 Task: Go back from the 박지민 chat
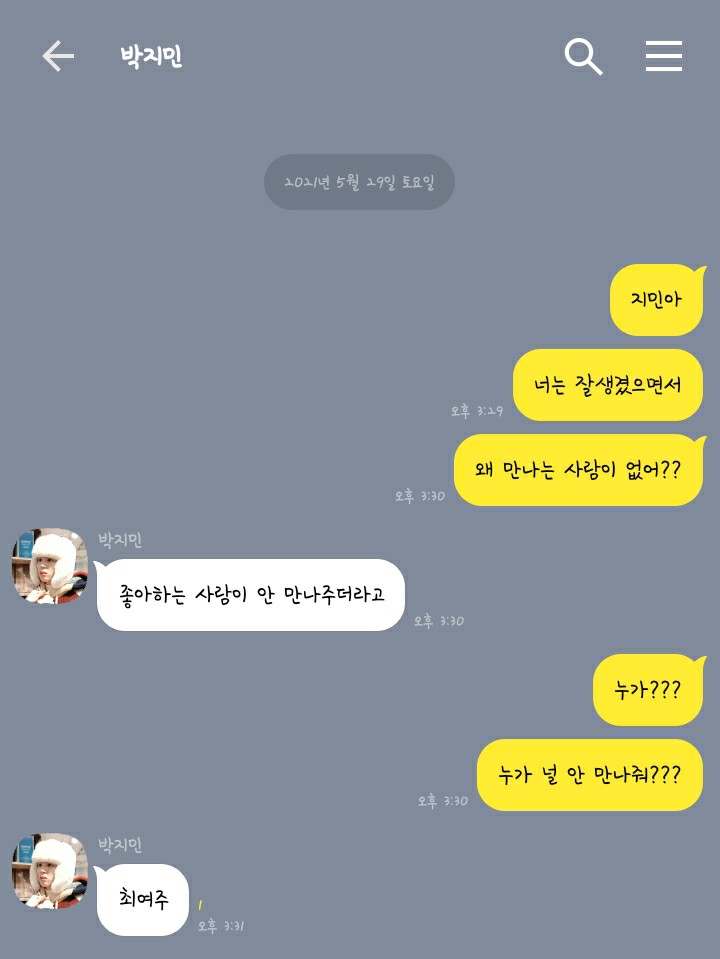point(58,57)
